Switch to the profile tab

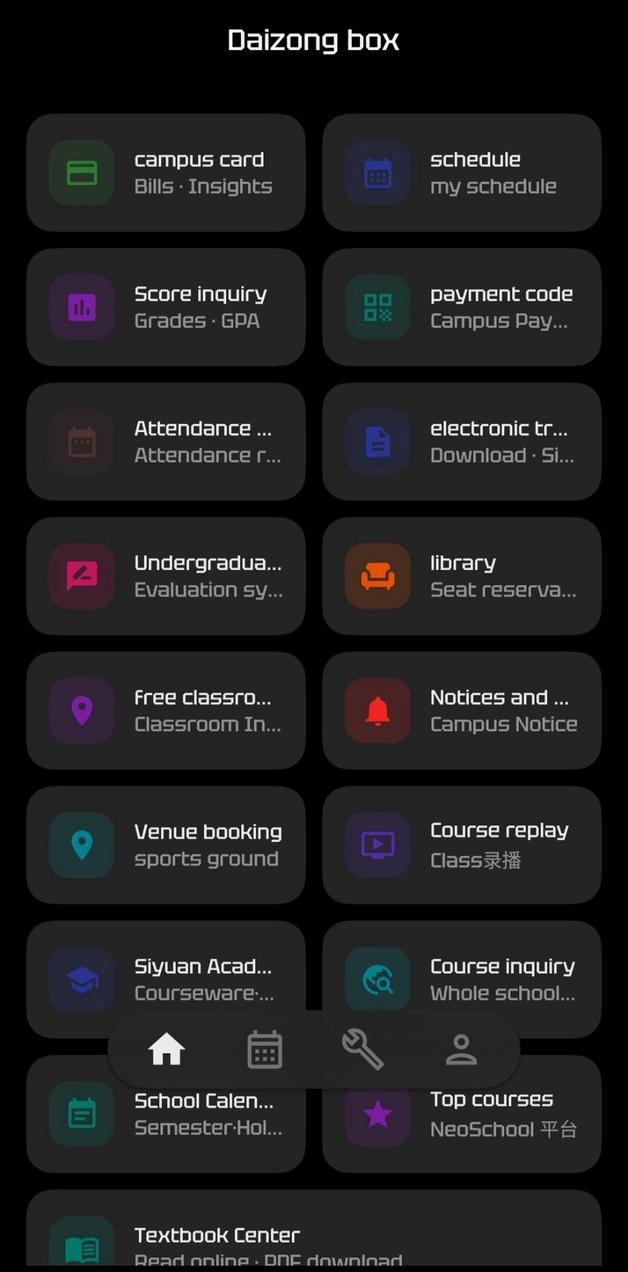460,1050
